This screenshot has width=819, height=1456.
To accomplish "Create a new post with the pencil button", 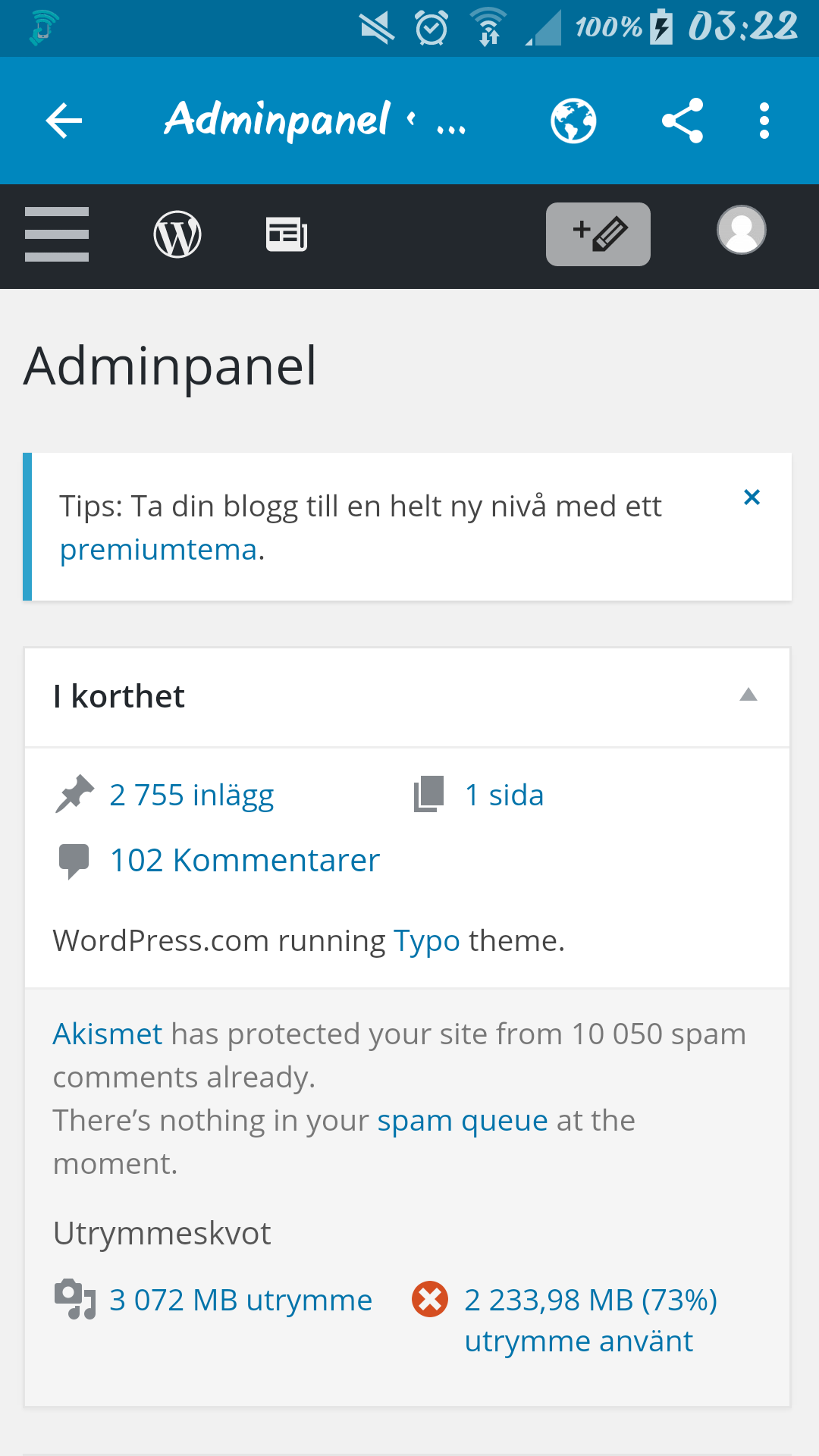I will tap(598, 234).
